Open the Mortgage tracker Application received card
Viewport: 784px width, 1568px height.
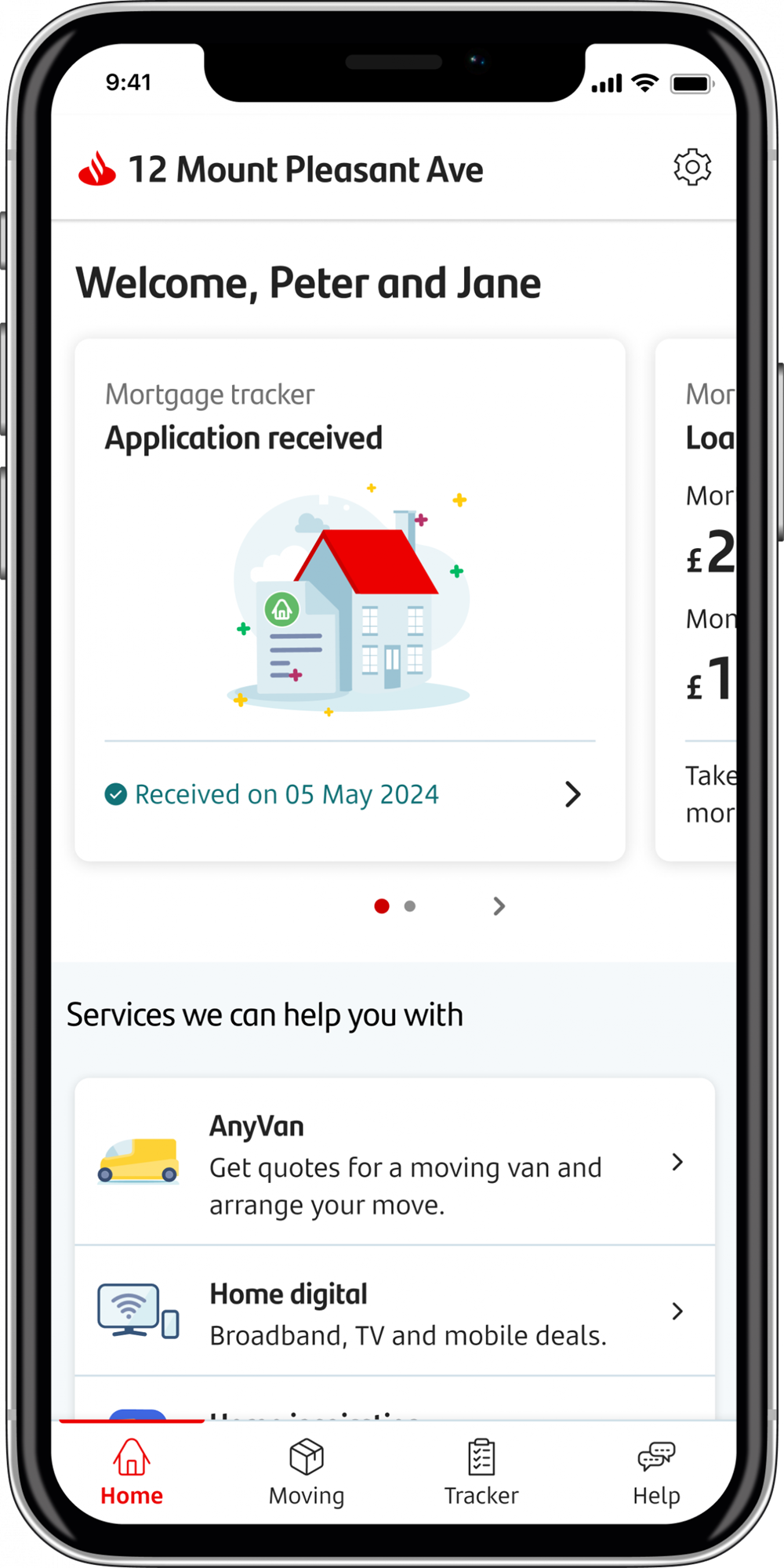click(x=350, y=600)
